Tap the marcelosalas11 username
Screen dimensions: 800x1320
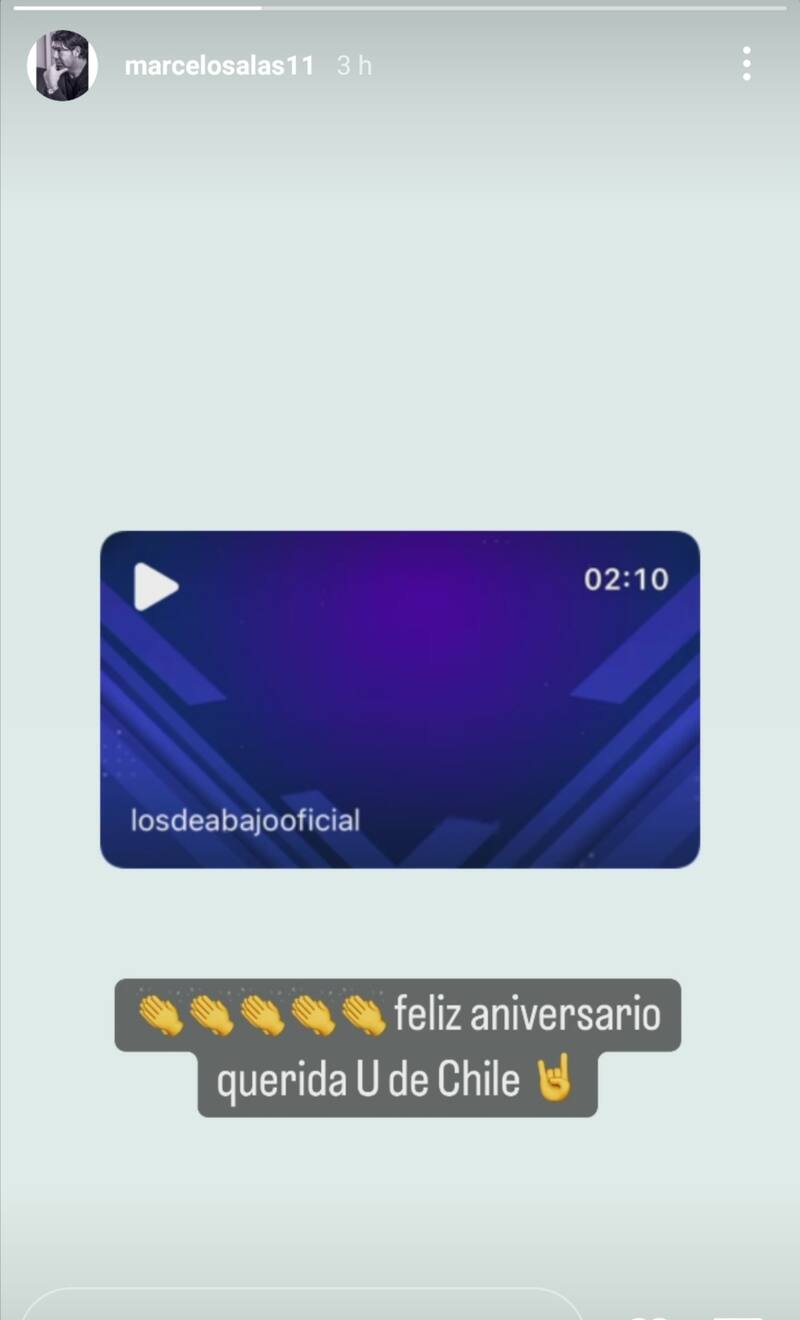point(219,66)
